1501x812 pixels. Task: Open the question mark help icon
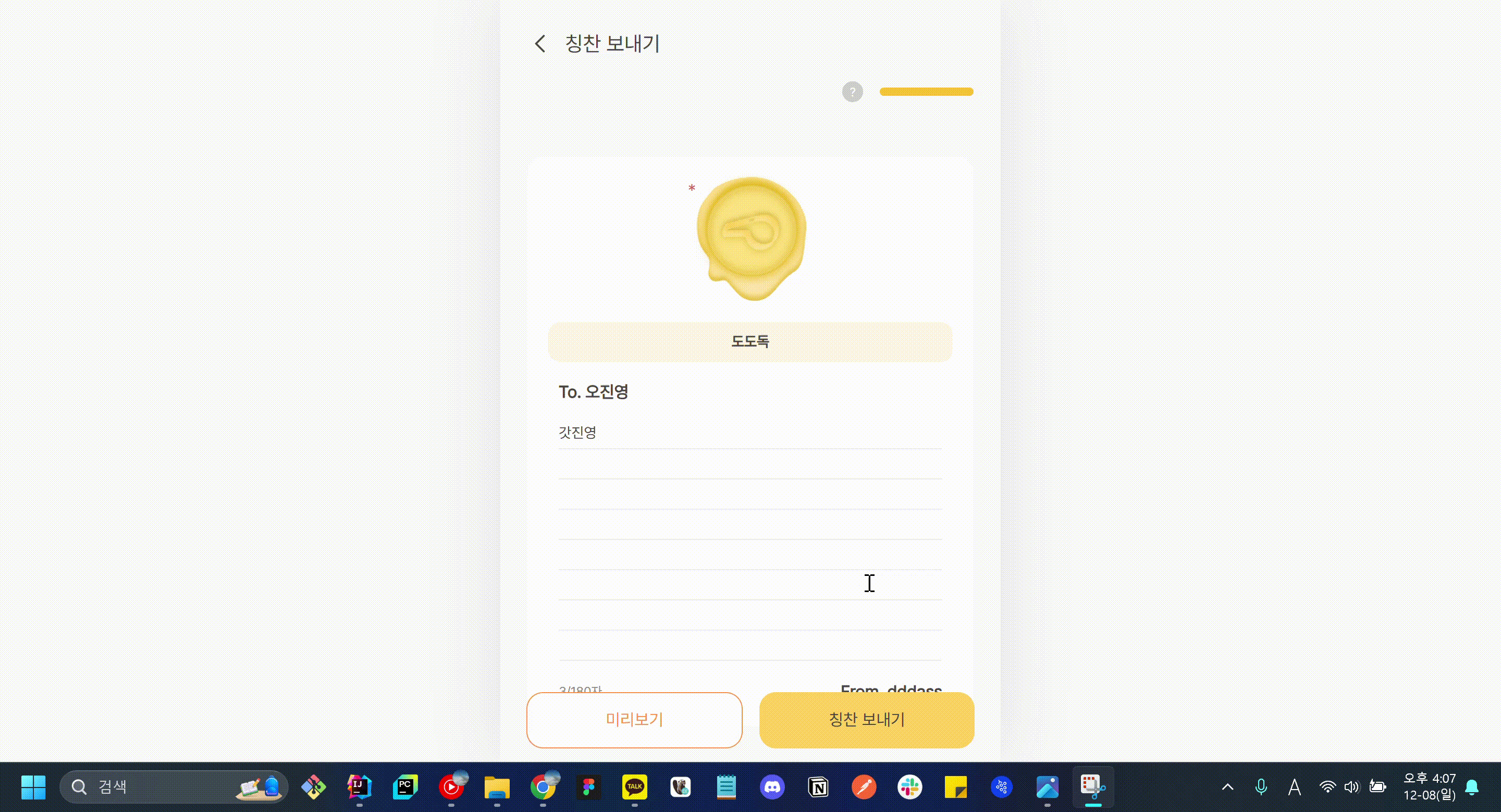[852, 92]
